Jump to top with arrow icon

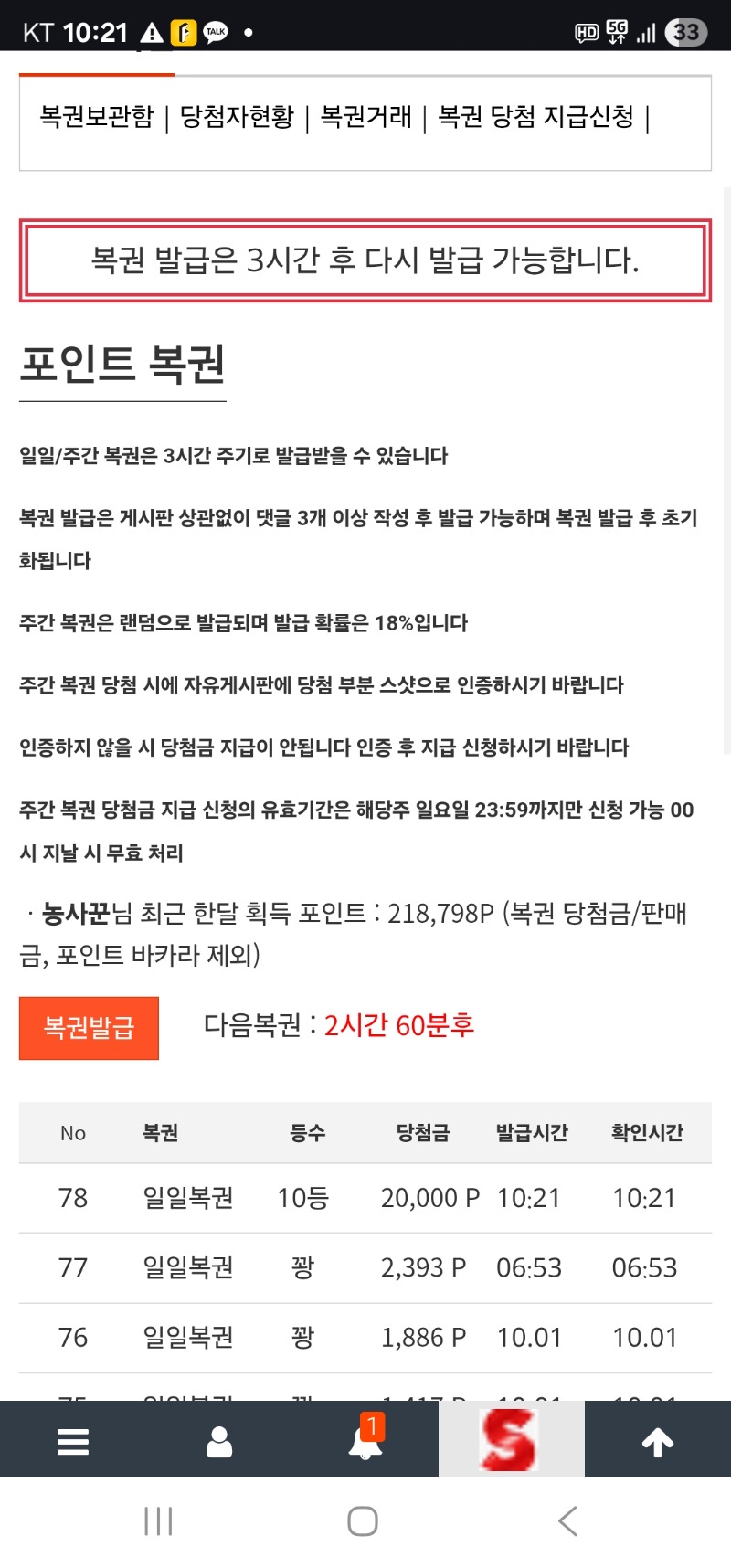point(658,1441)
